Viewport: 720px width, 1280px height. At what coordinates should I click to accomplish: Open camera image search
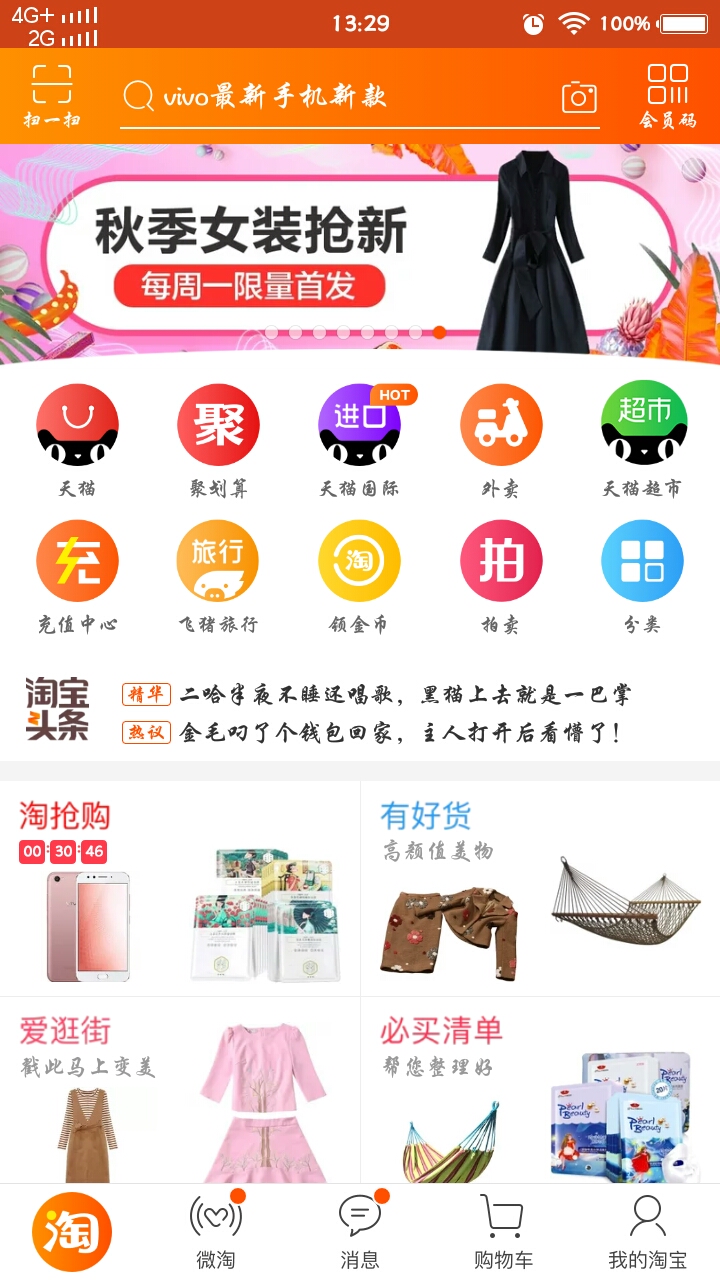[579, 97]
